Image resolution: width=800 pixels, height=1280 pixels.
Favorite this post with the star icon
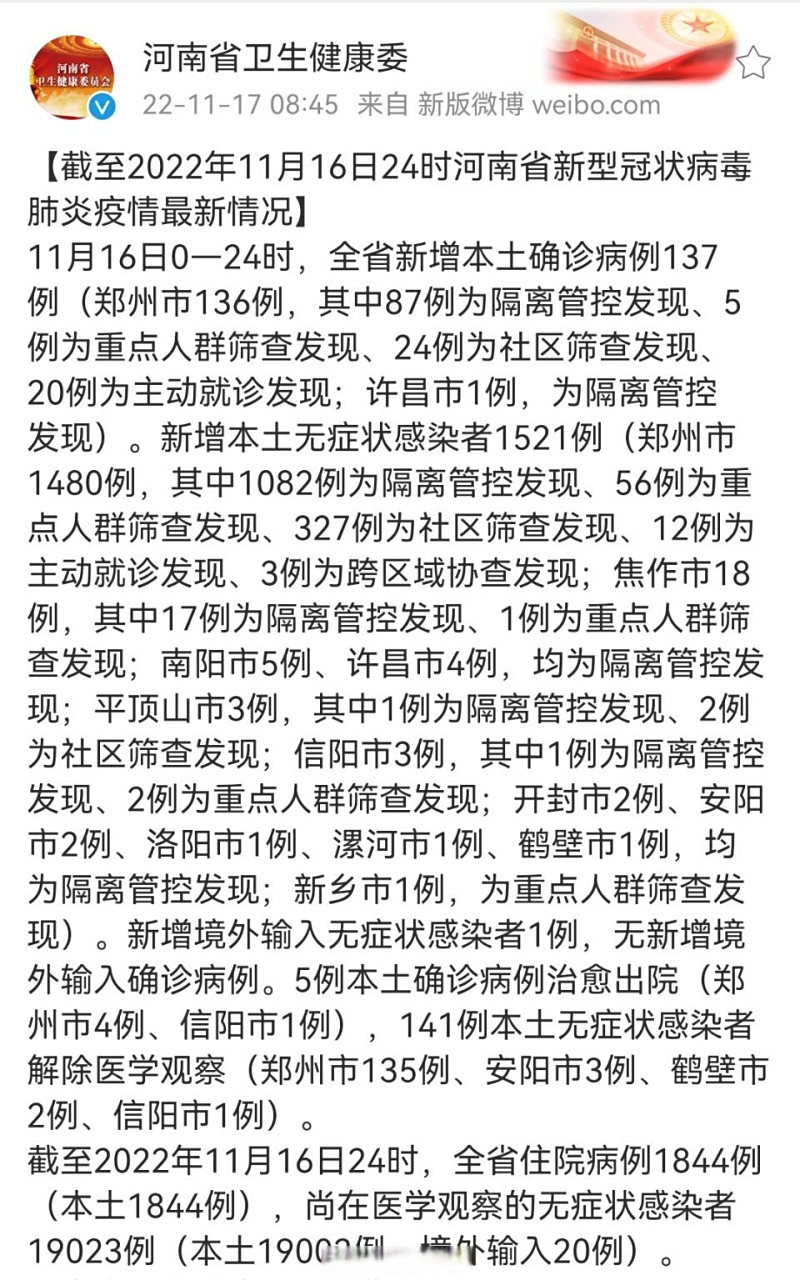753,63
